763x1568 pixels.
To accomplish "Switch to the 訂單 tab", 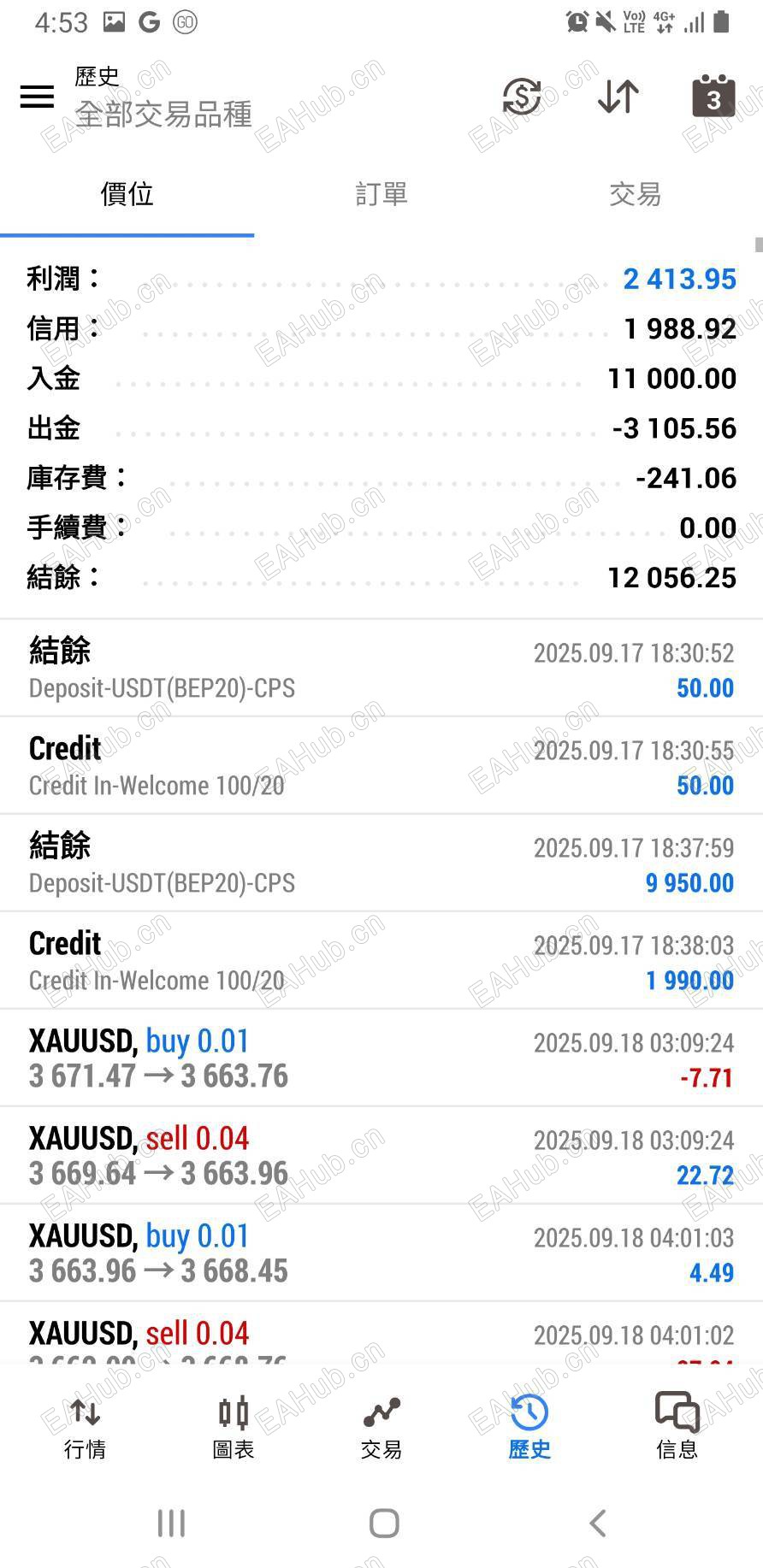I will pyautogui.click(x=381, y=195).
